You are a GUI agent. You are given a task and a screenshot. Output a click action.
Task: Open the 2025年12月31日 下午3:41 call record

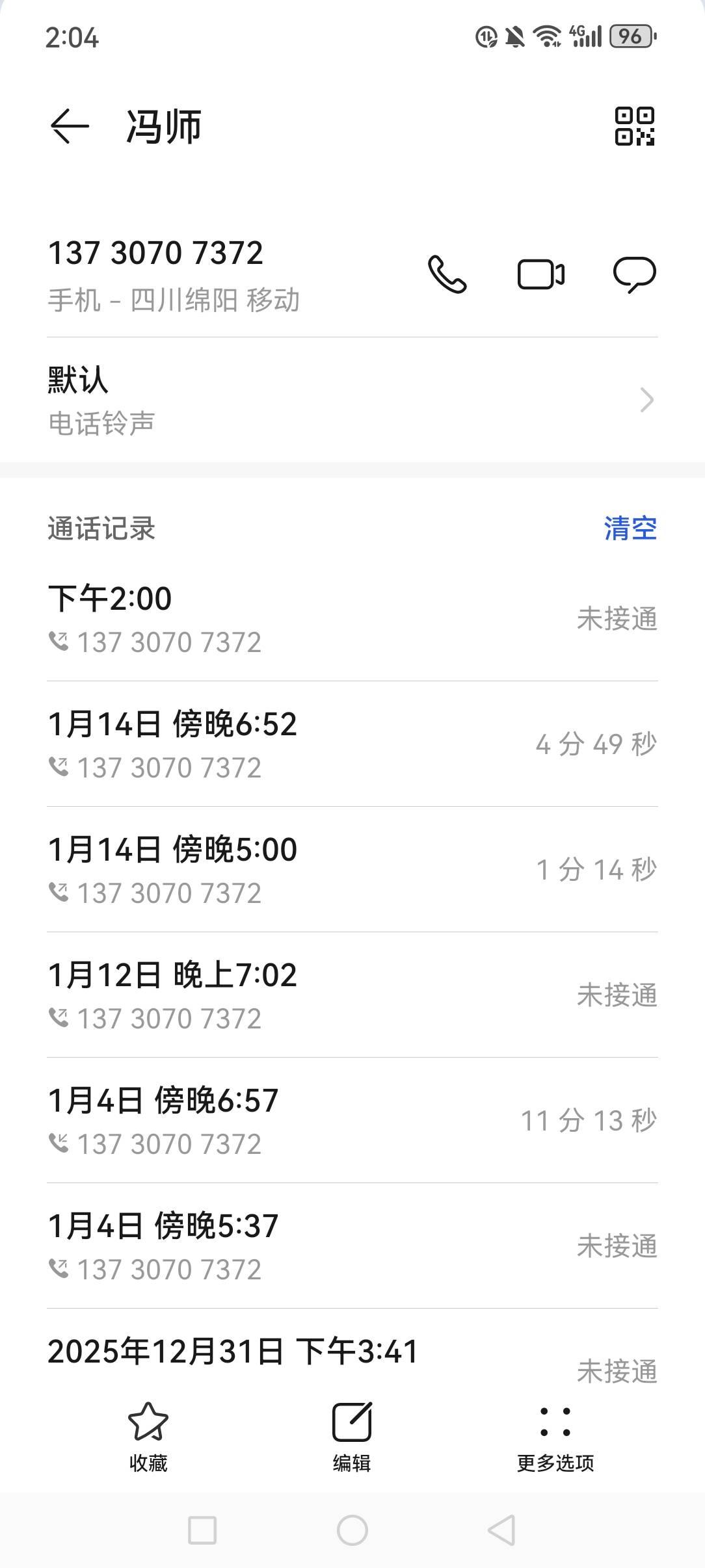click(x=352, y=1359)
